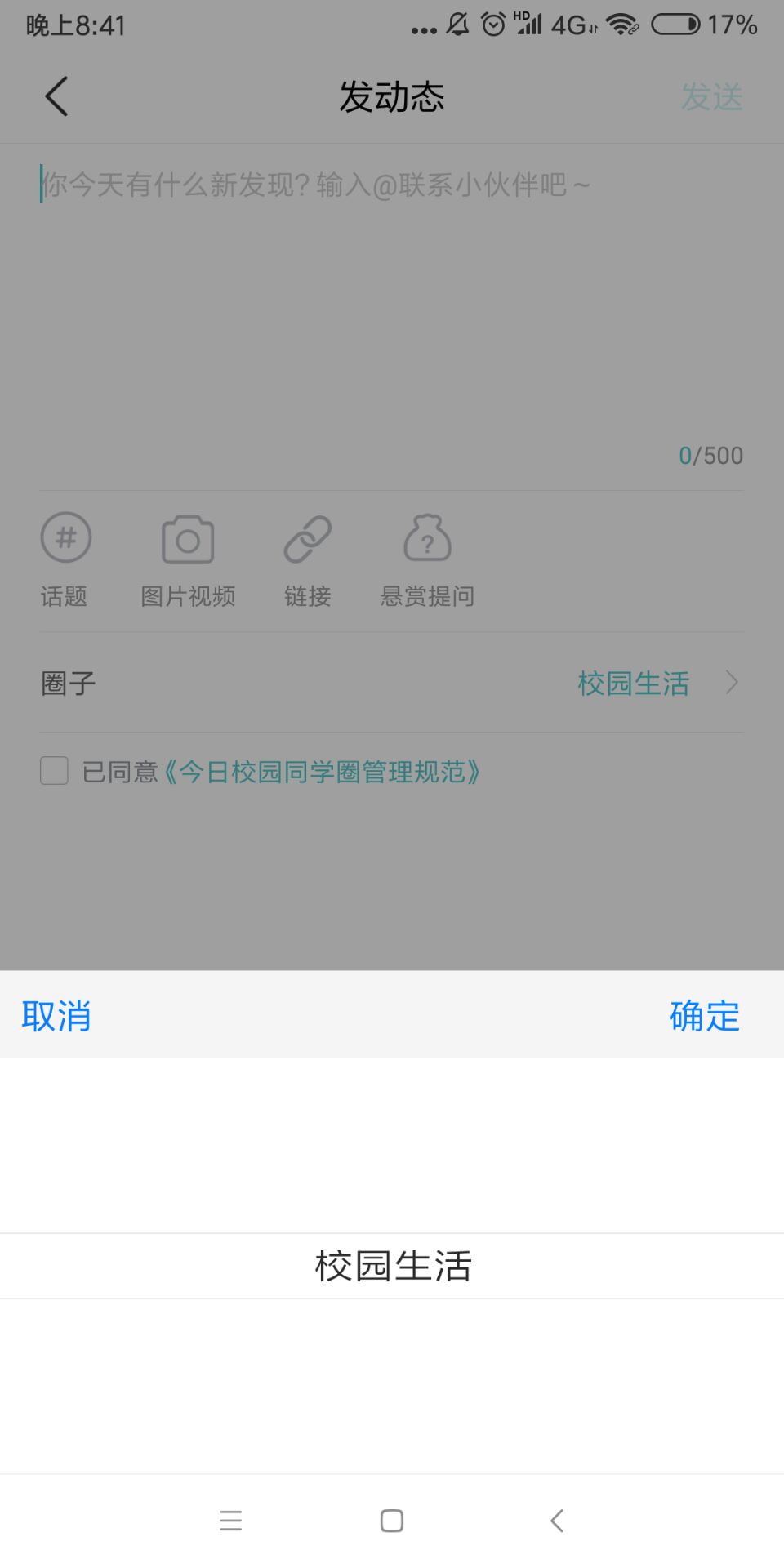This screenshot has width=784, height=1568.
Task: Open the system recent apps button
Action: (231, 1521)
